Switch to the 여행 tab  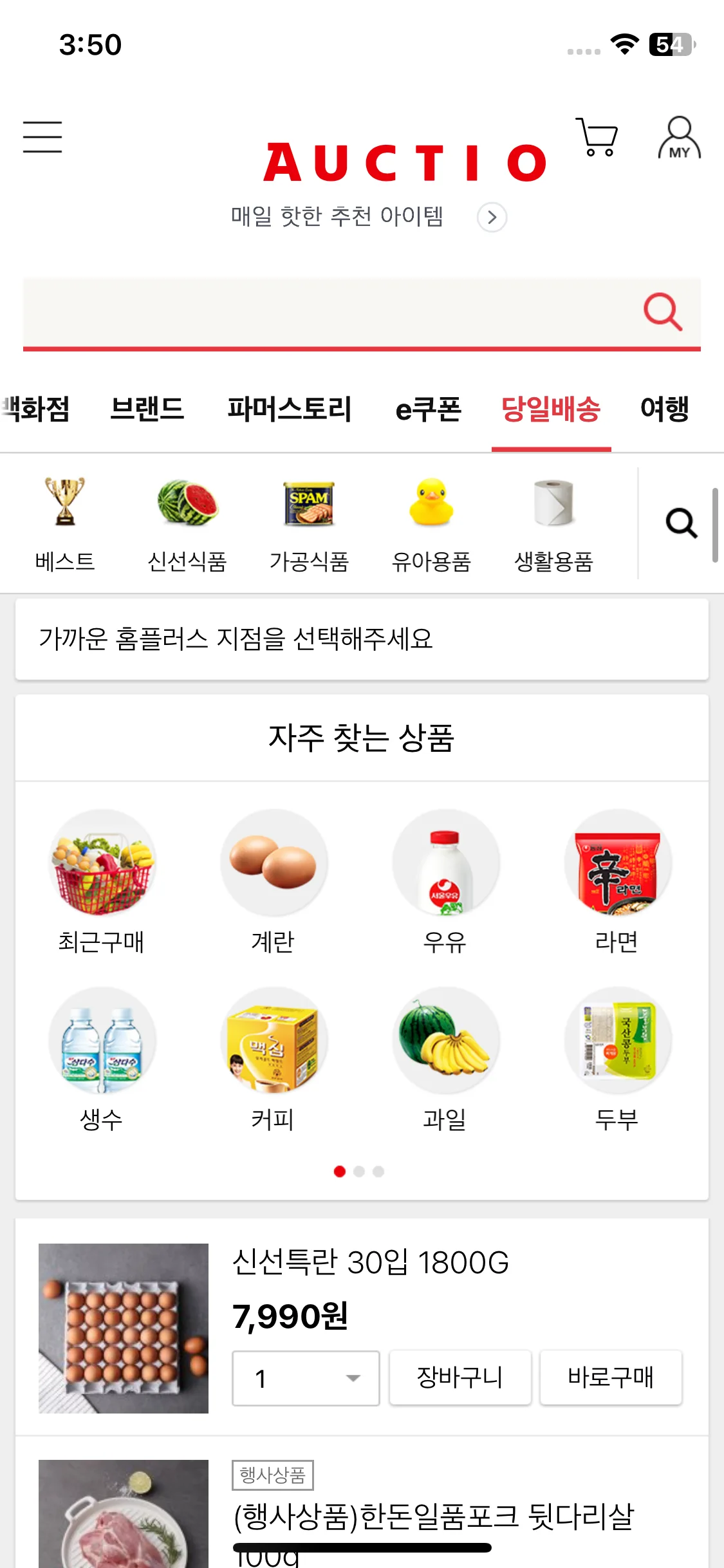pyautogui.click(x=665, y=409)
